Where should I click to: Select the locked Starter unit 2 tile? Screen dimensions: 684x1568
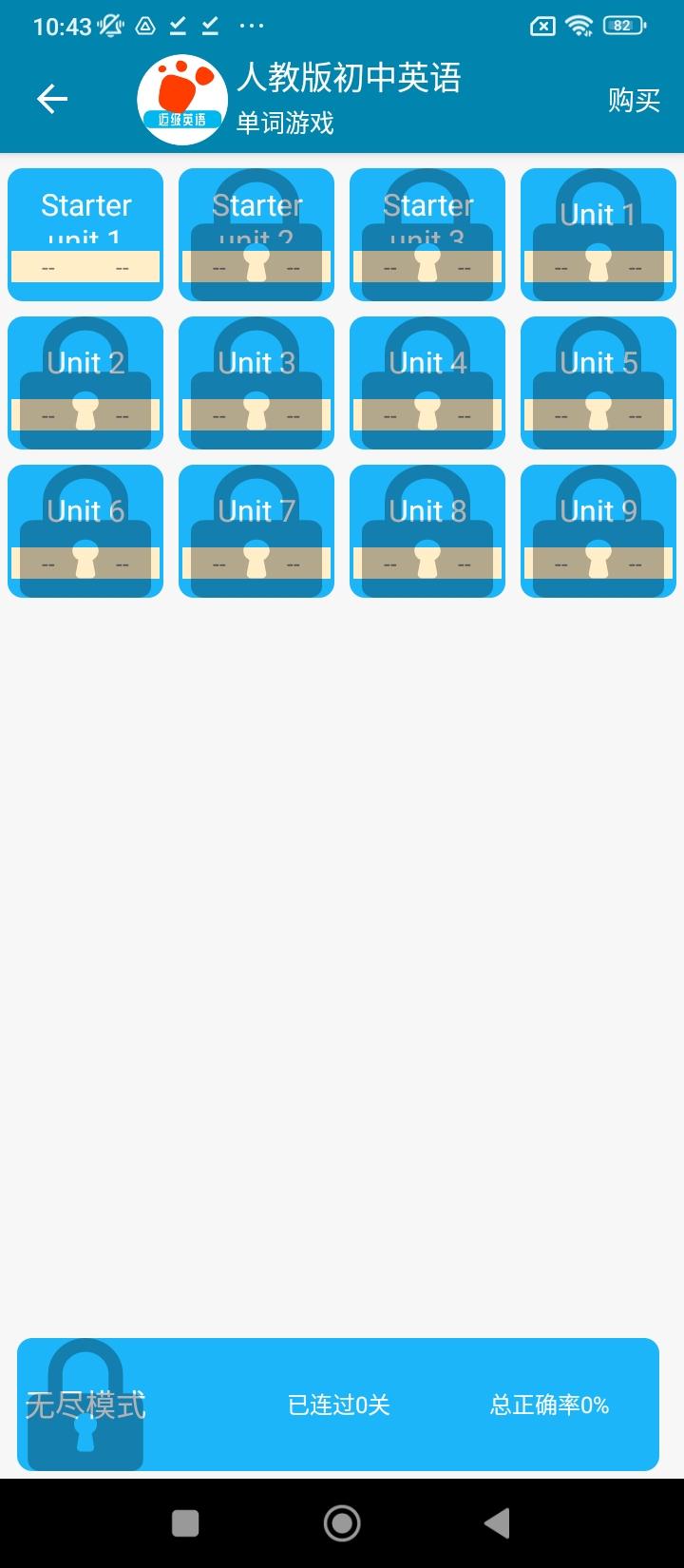pos(256,234)
